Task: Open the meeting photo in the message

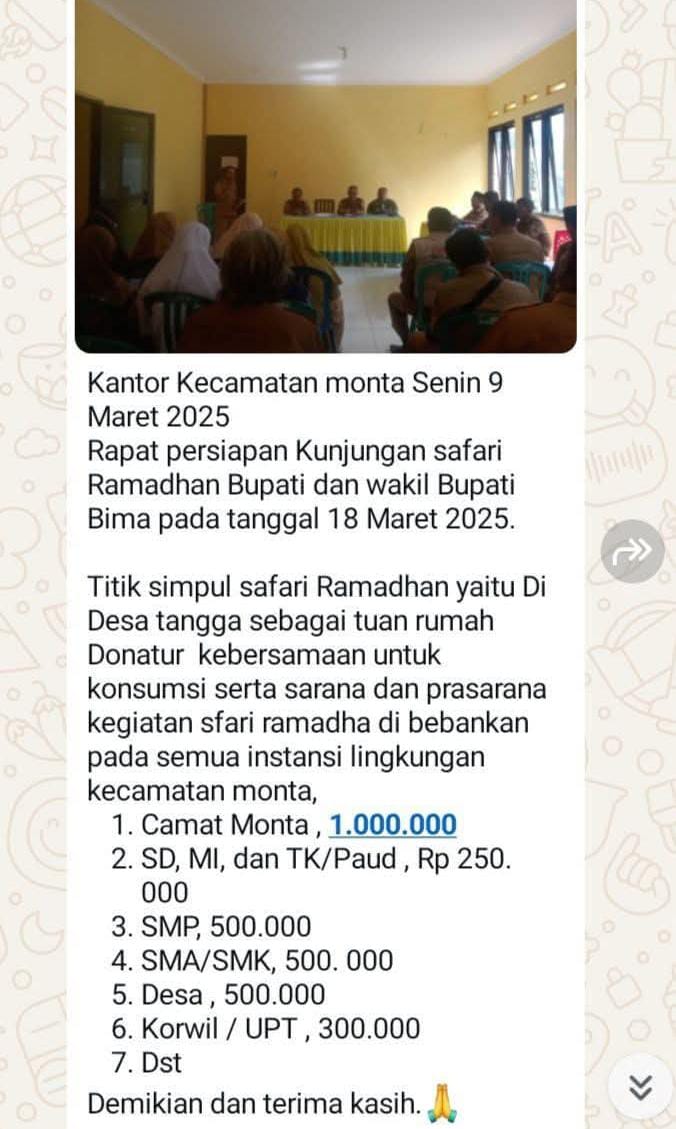Action: [x=326, y=176]
